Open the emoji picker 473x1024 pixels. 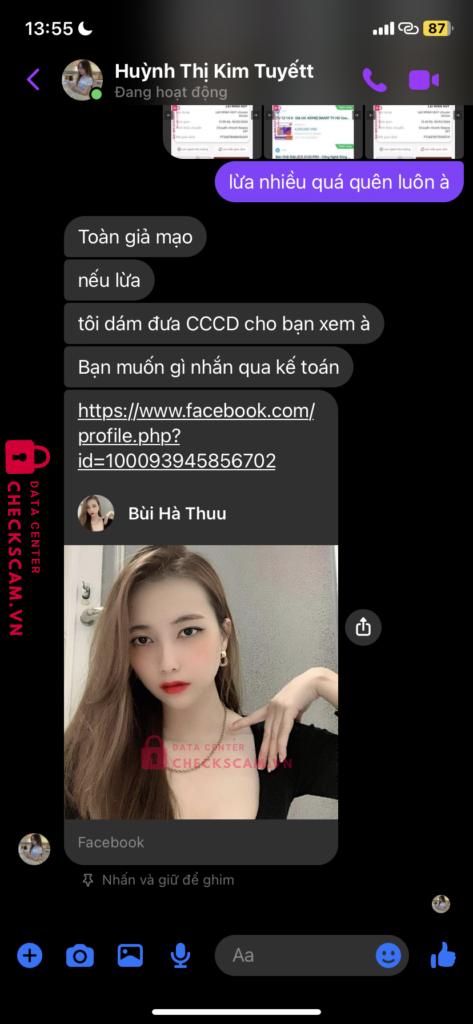click(x=389, y=955)
